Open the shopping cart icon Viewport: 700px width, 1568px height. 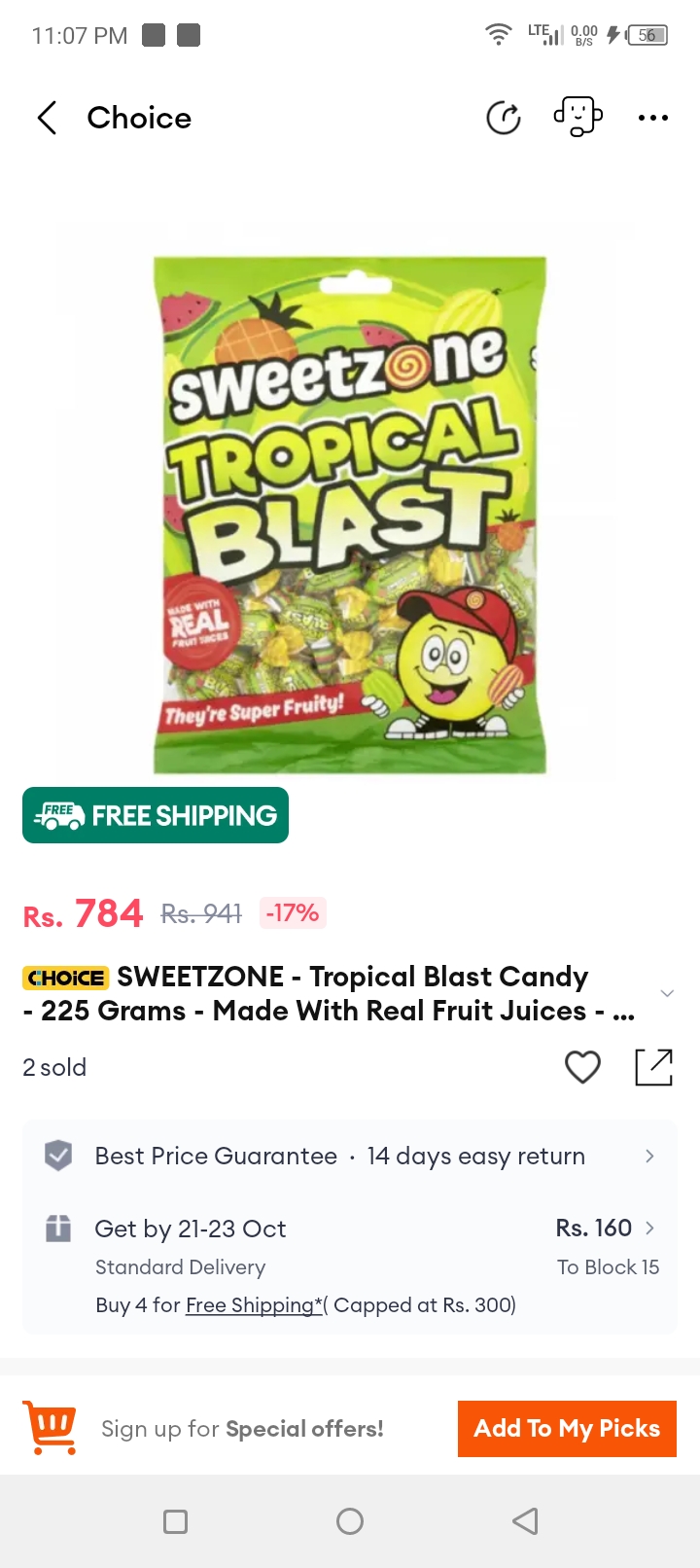click(50, 1428)
